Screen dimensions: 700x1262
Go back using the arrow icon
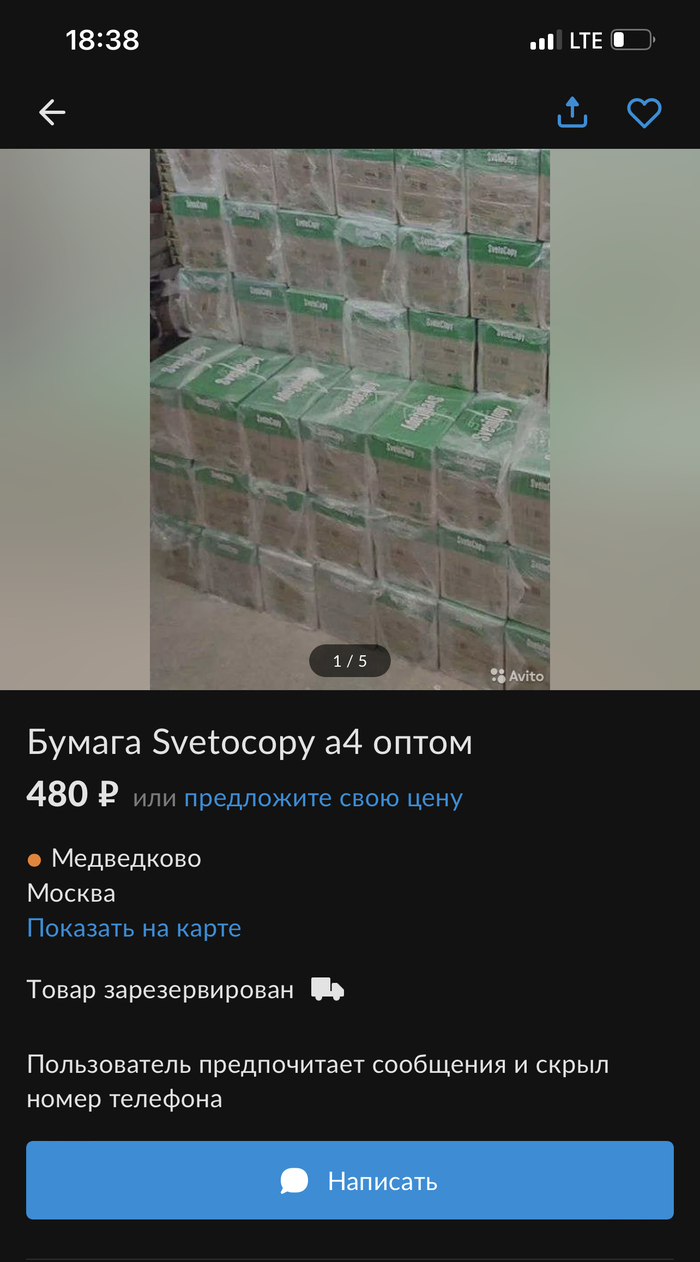tap(52, 113)
